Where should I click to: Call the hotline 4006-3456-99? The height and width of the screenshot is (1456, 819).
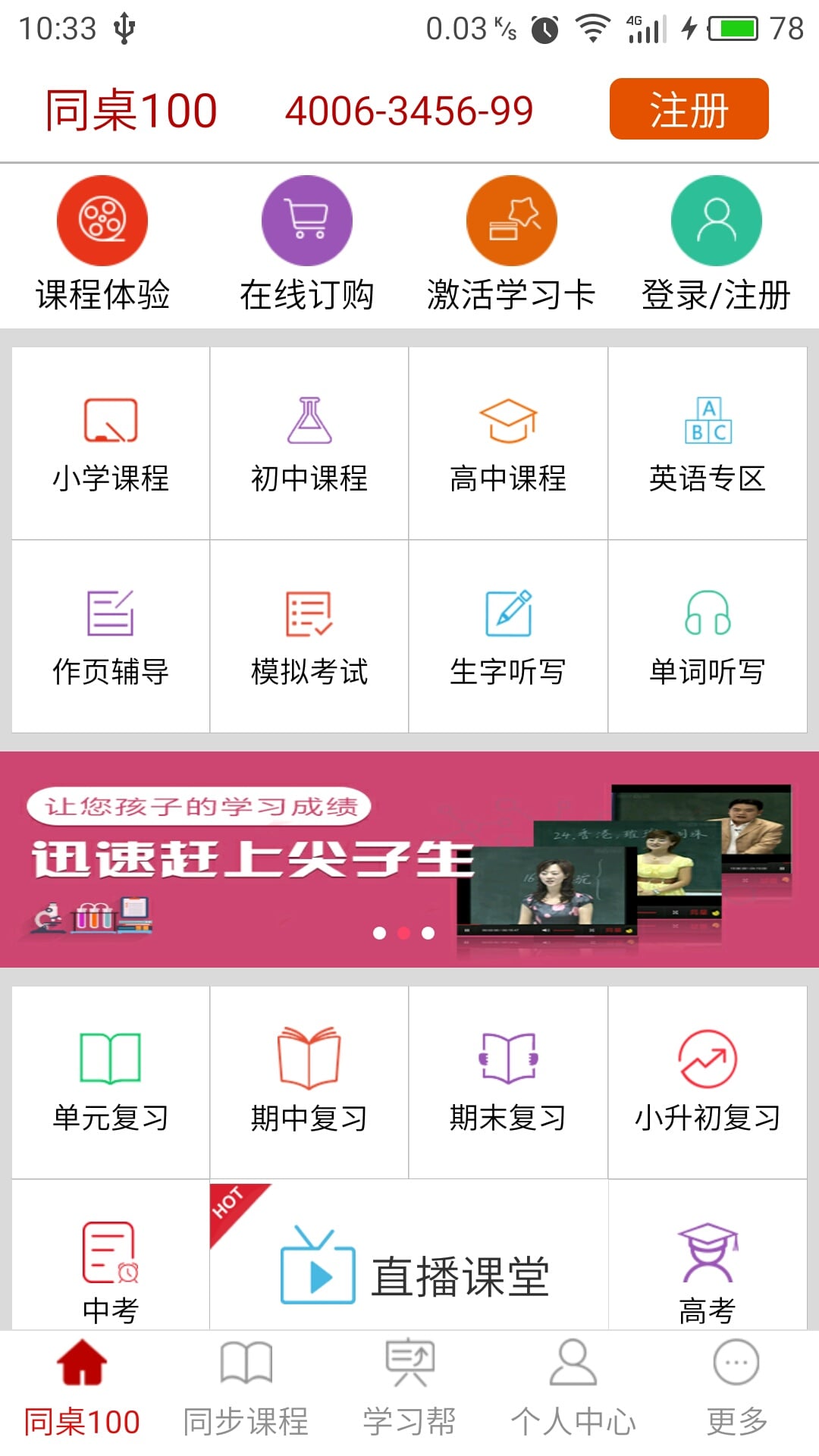point(409,111)
